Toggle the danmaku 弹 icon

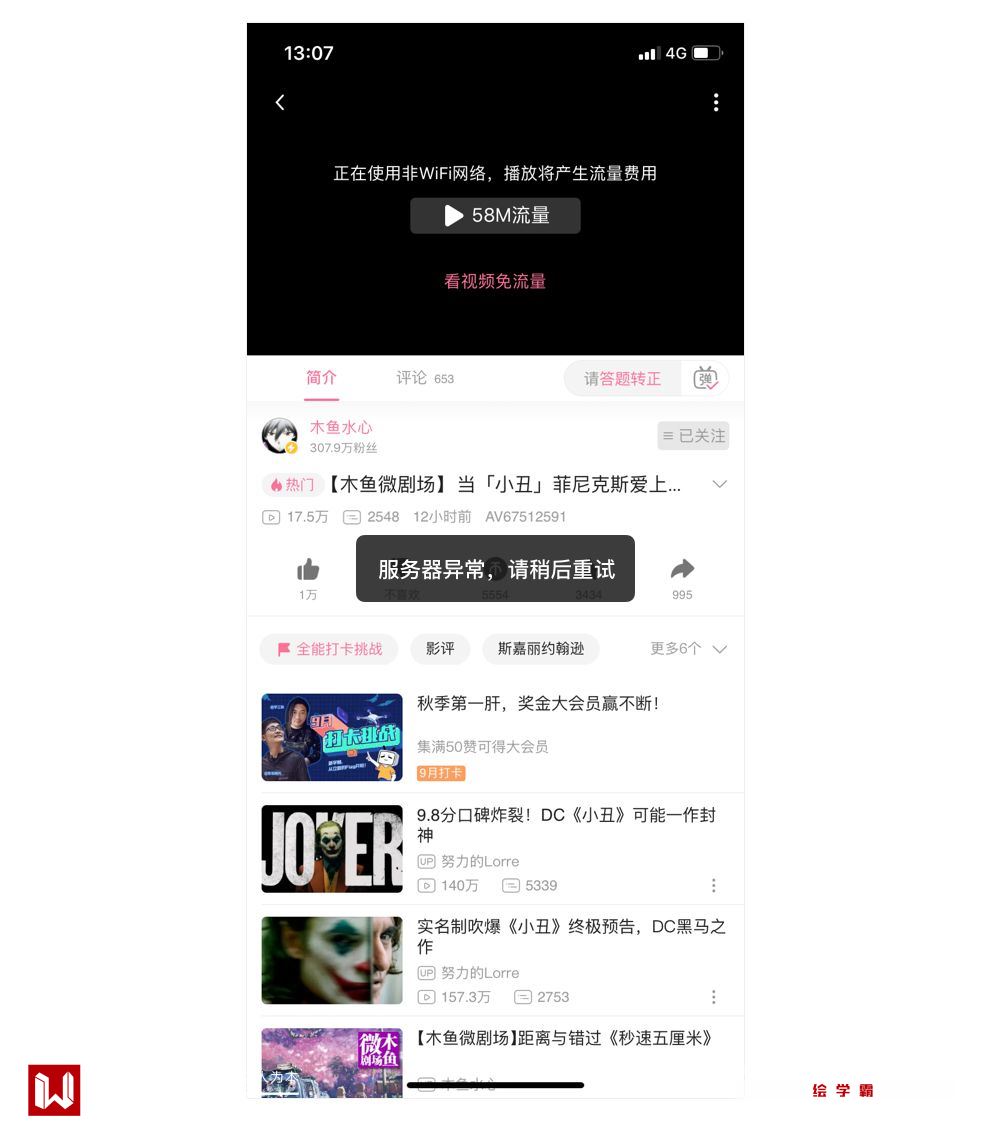(x=706, y=379)
